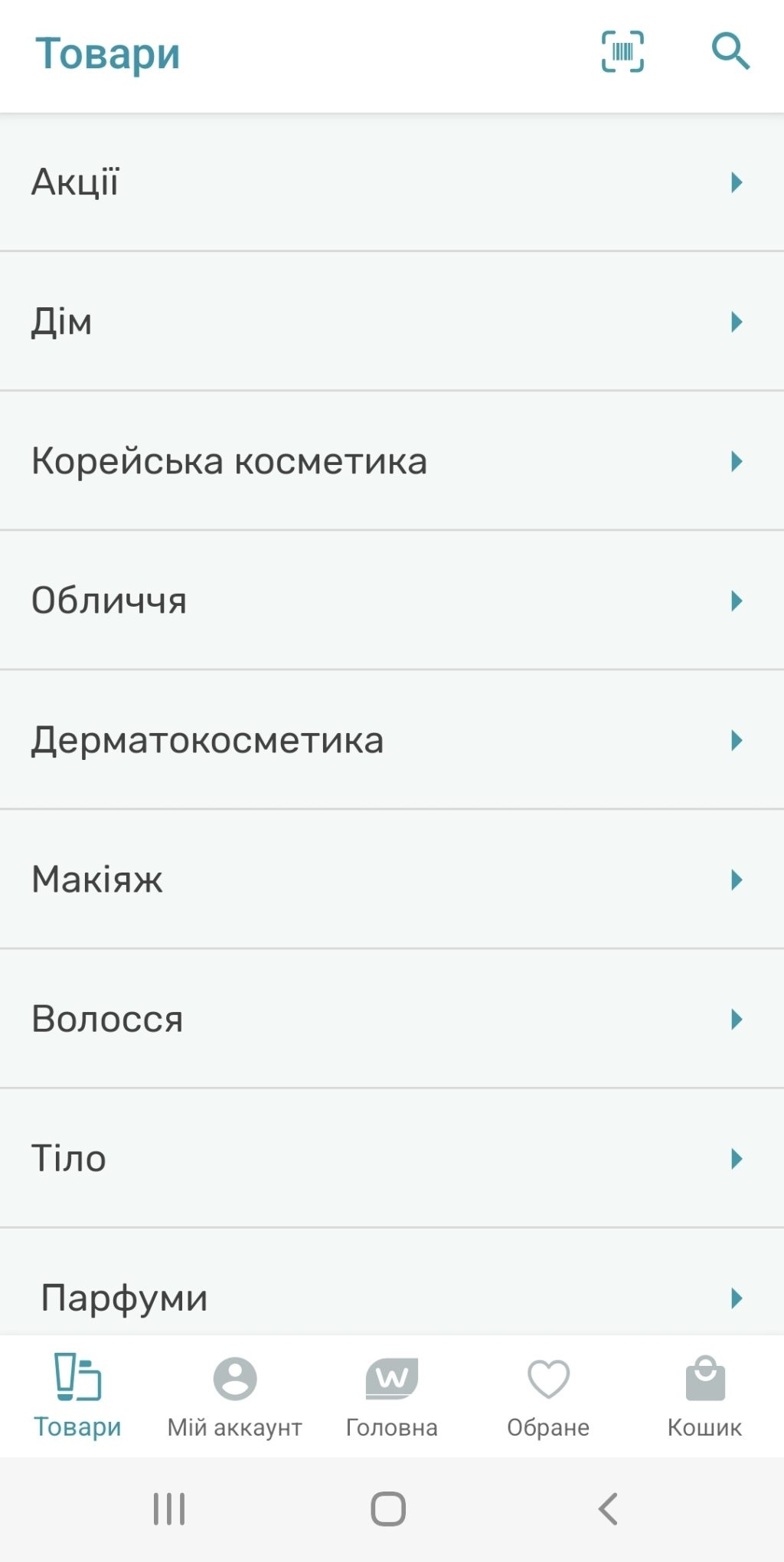Screen dimensions: 784x1562
Task: Open the Волосся category
Action: (390, 1019)
